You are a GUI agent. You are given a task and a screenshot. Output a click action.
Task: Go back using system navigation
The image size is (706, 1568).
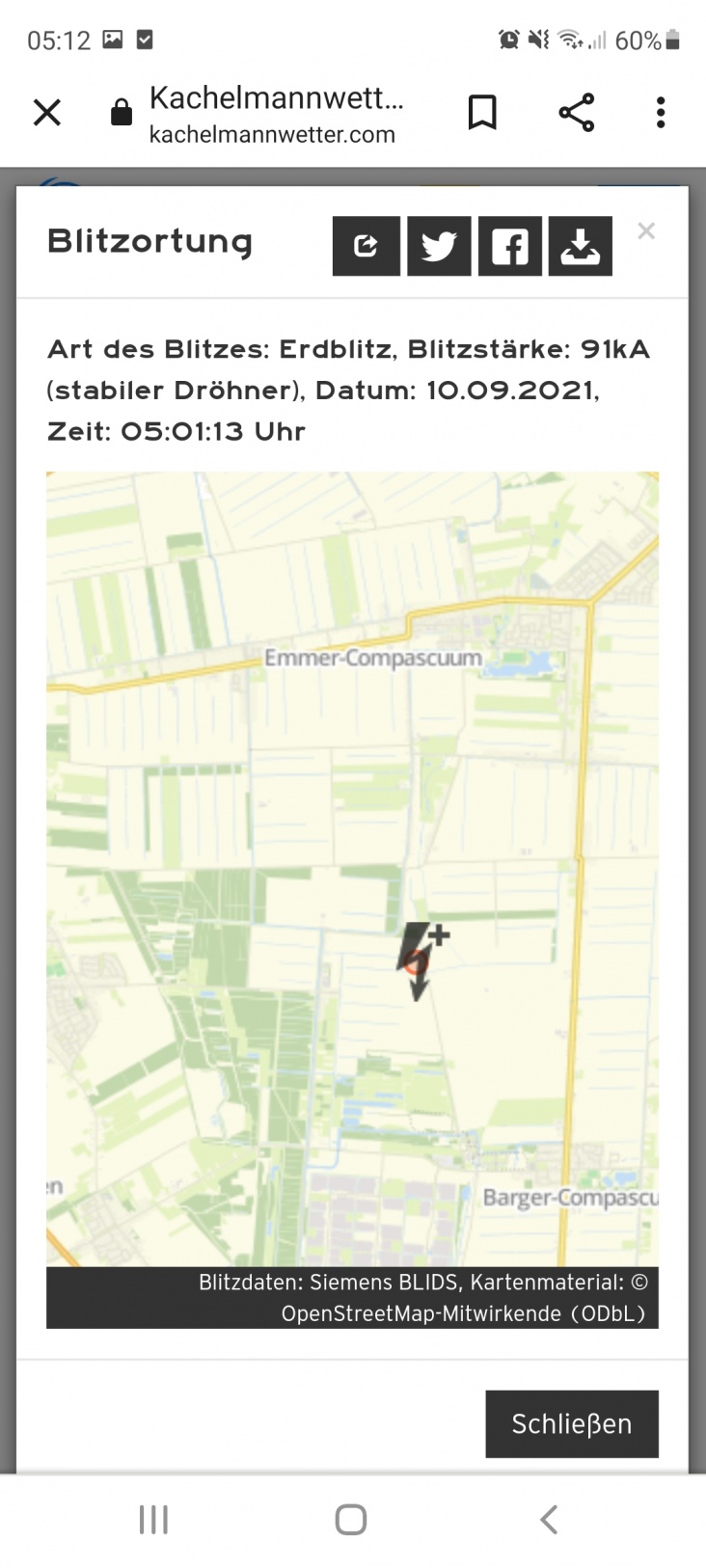[548, 1520]
